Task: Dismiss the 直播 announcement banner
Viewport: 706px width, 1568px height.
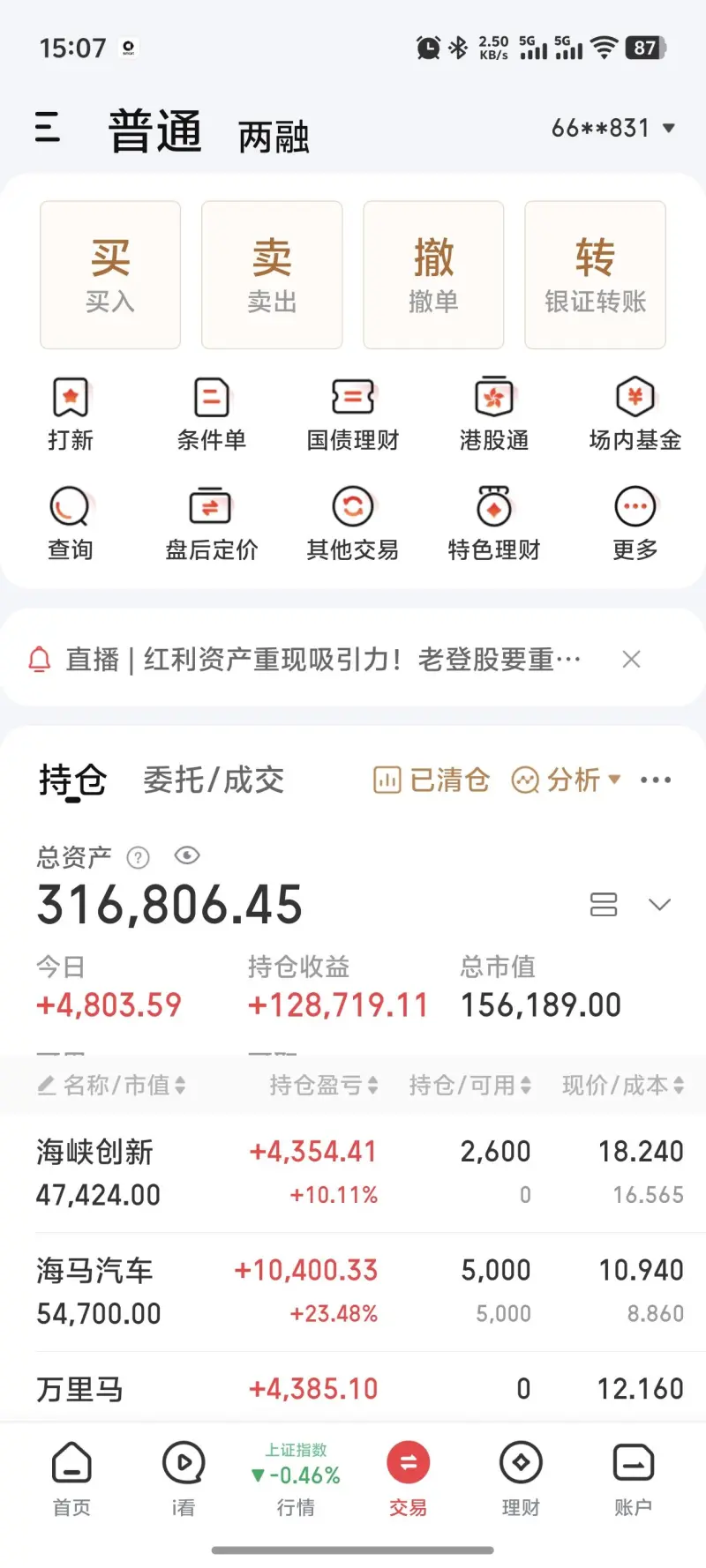Action: pyautogui.click(x=631, y=660)
